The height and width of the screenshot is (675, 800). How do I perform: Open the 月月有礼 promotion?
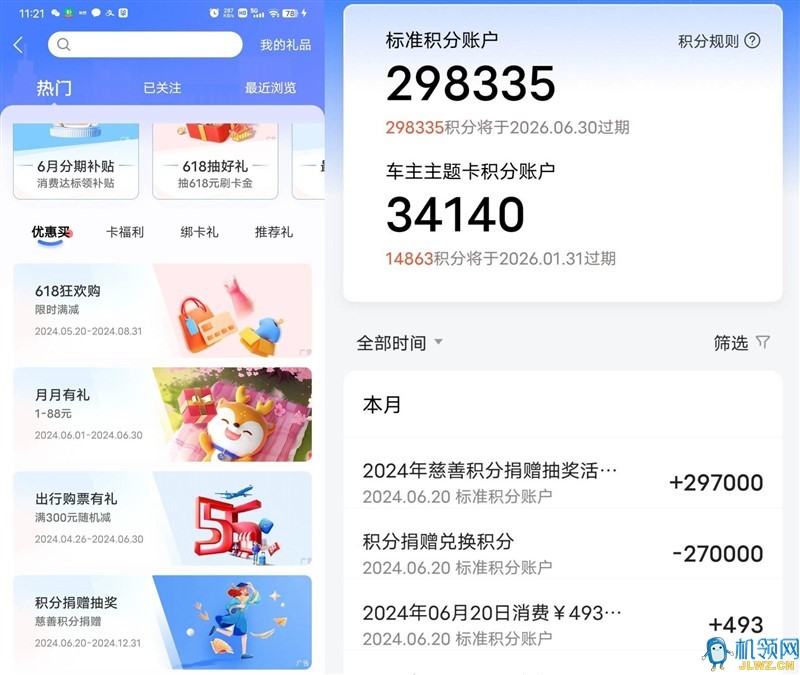coord(162,414)
